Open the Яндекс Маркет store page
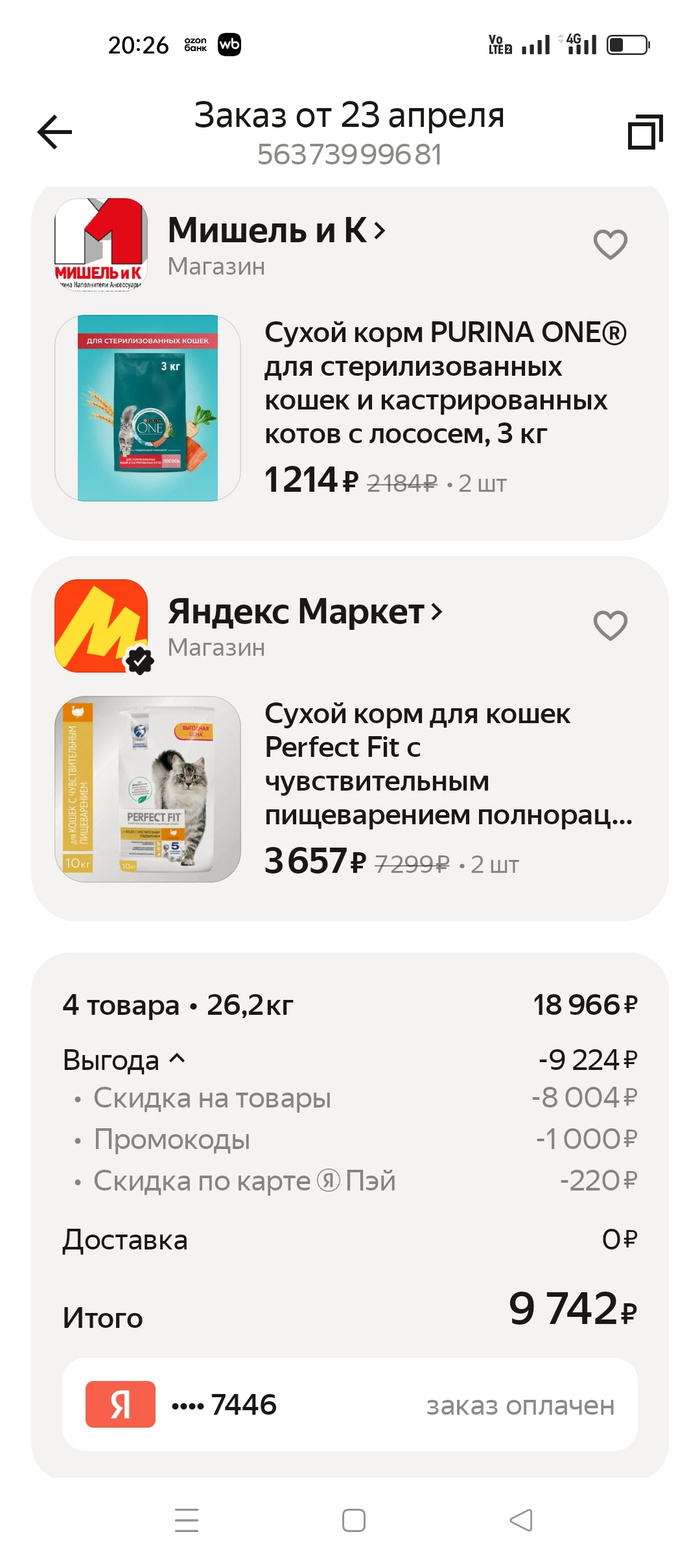The width and height of the screenshot is (700, 1563). pyautogui.click(x=305, y=612)
